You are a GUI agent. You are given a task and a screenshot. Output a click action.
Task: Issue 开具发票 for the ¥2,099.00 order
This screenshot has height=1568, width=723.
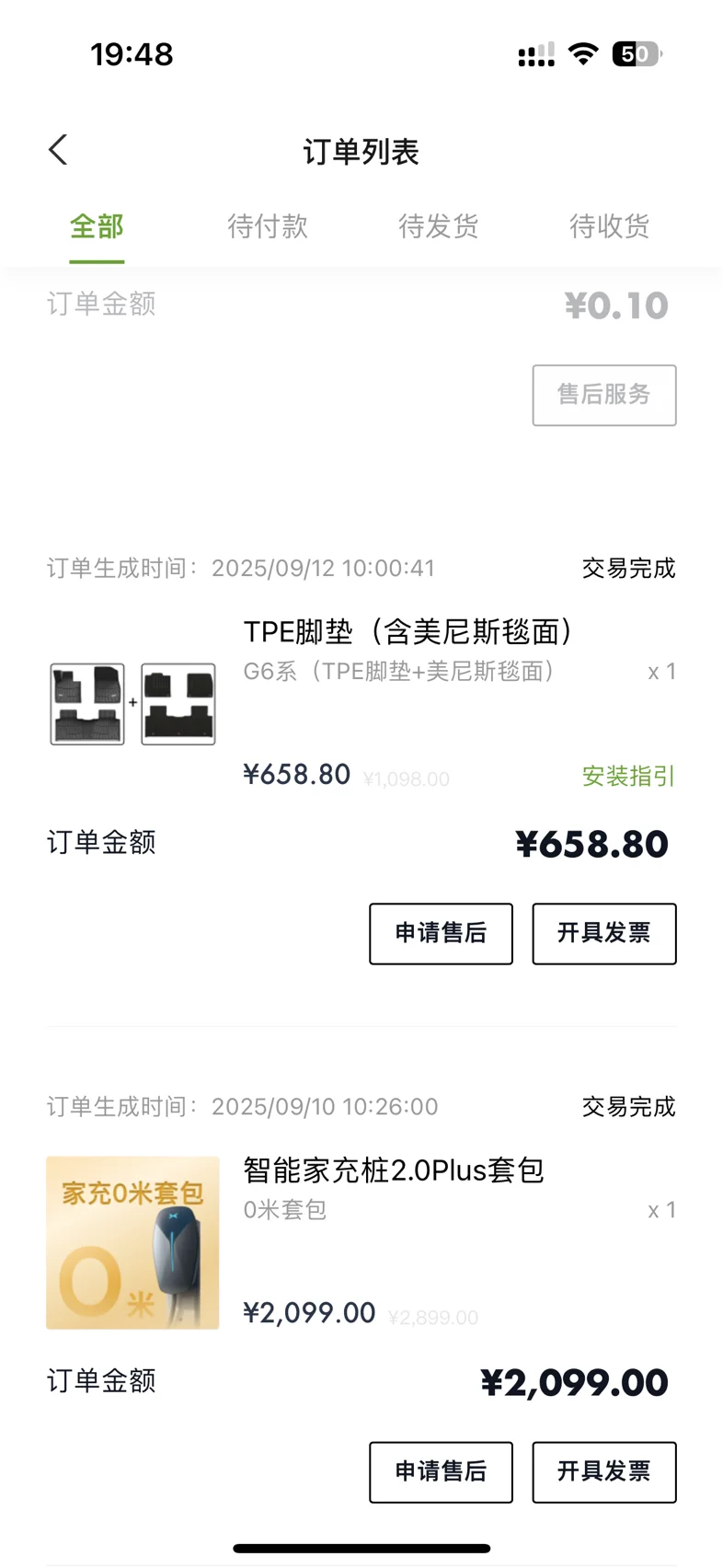(x=603, y=1471)
